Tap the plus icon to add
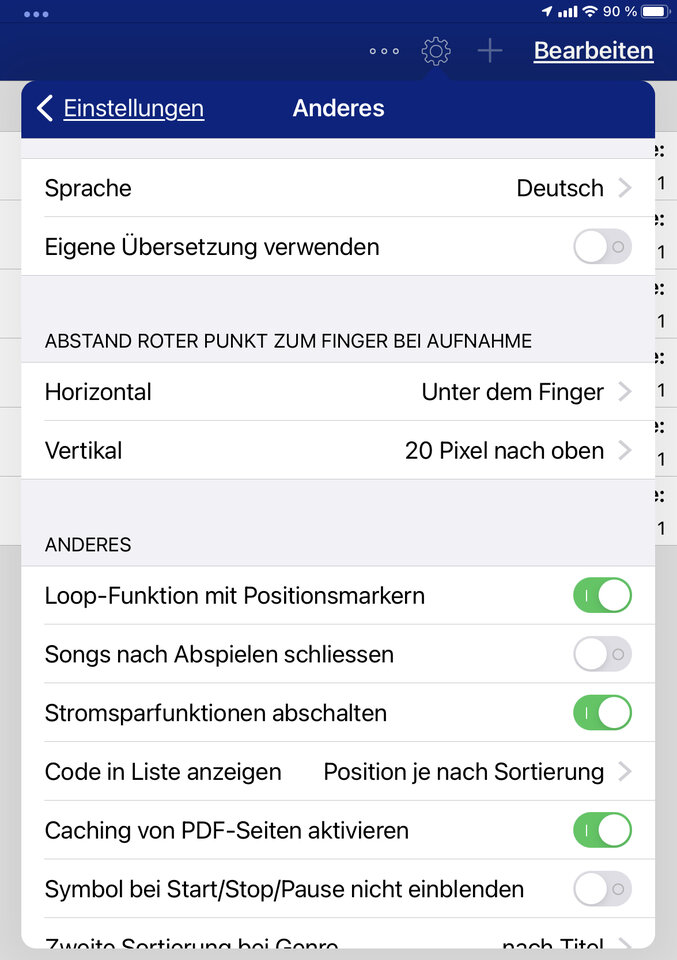The height and width of the screenshot is (960, 677). 489,51
